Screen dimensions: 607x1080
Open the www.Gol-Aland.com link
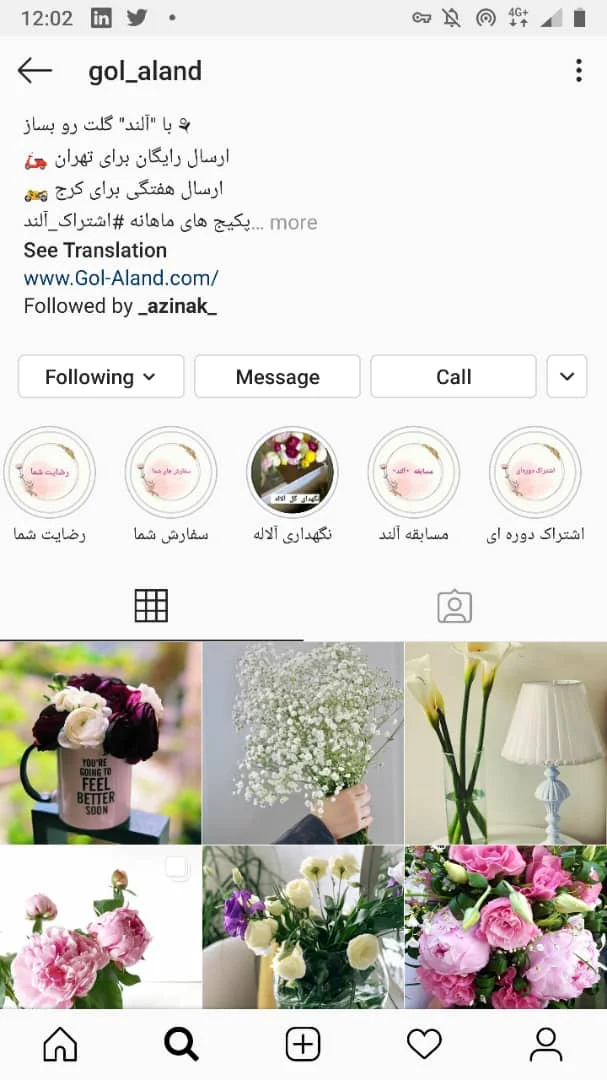click(x=121, y=278)
